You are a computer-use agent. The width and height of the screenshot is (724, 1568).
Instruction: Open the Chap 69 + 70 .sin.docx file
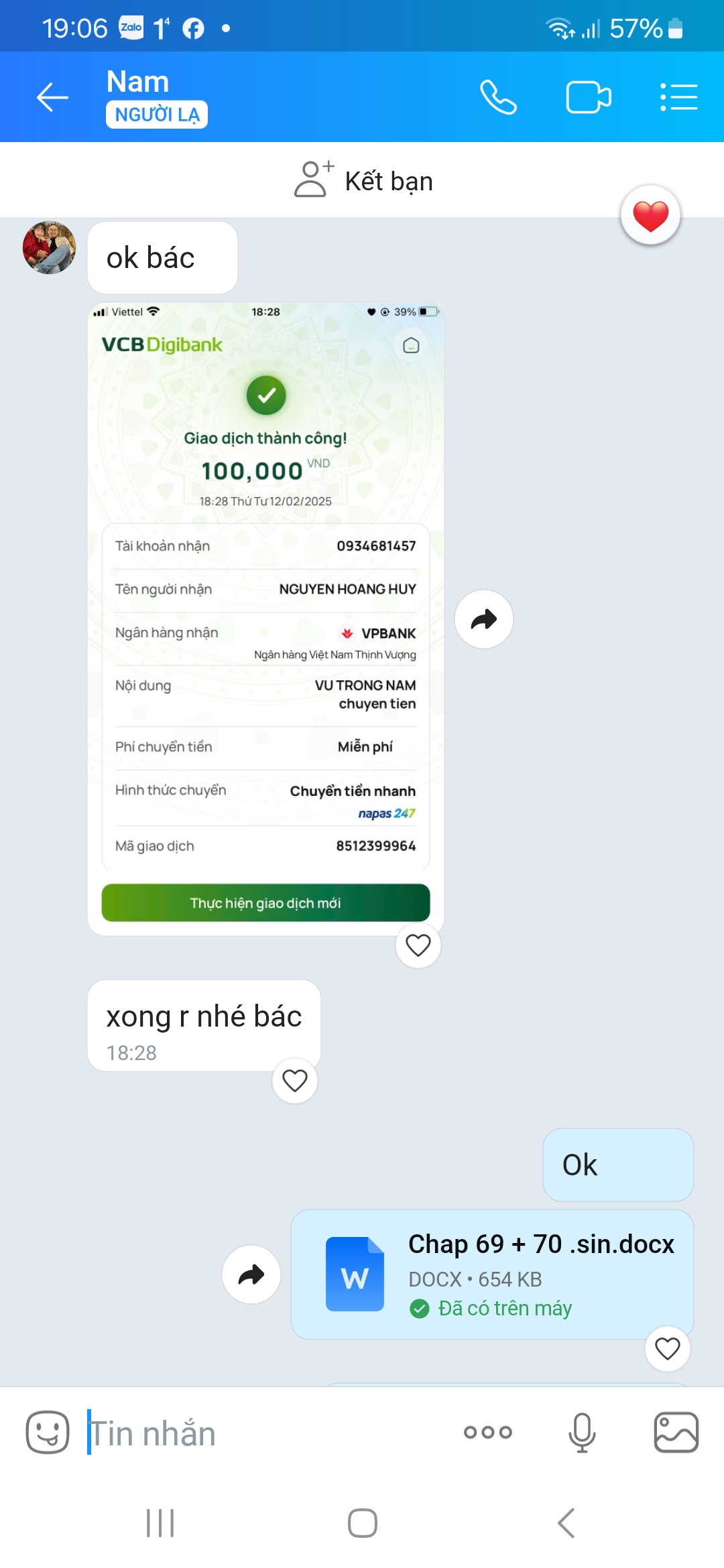pos(491,1274)
